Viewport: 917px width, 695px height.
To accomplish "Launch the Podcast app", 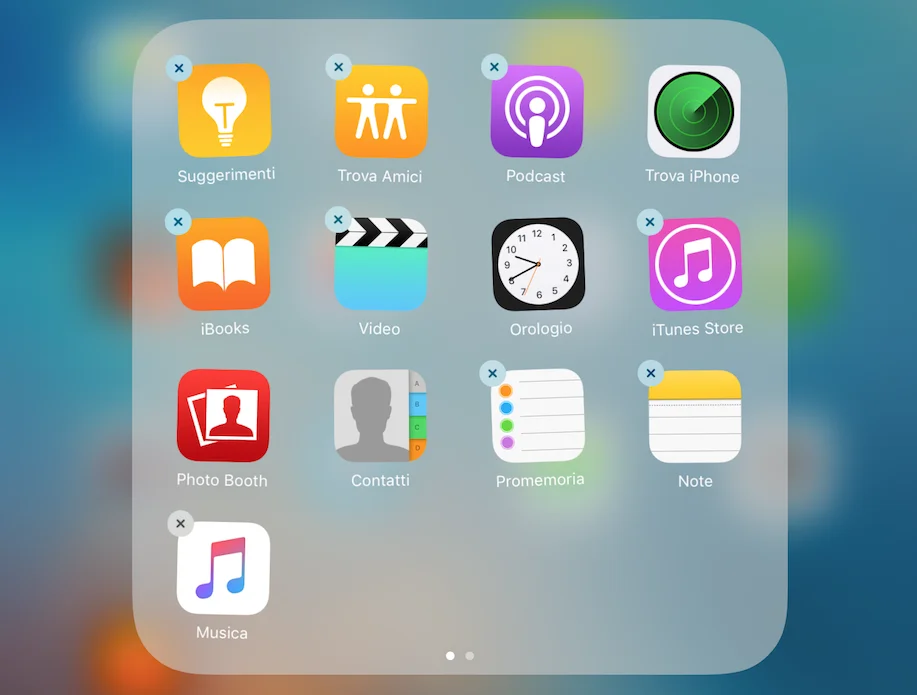I will click(x=537, y=112).
